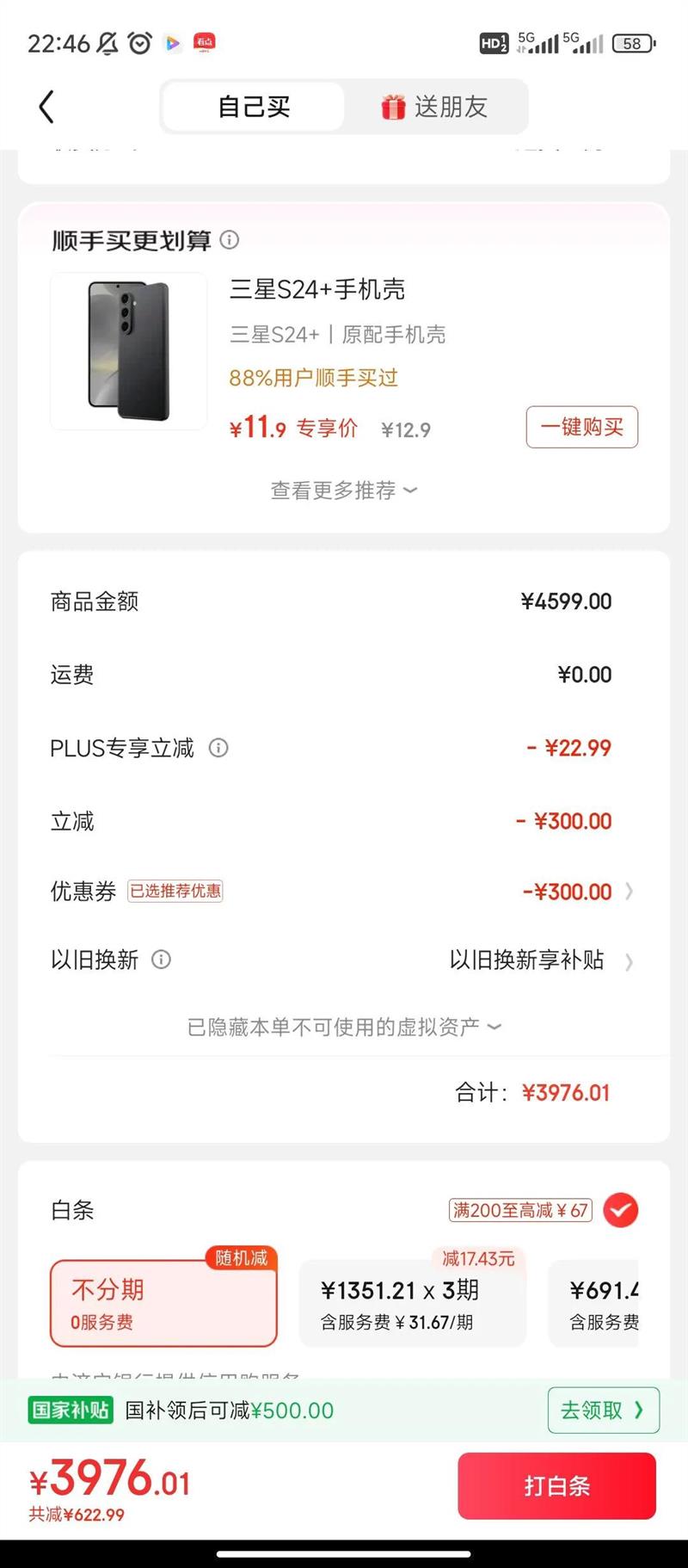Select the 自己买 tab
Screen dimensions: 688x1568
(254, 107)
